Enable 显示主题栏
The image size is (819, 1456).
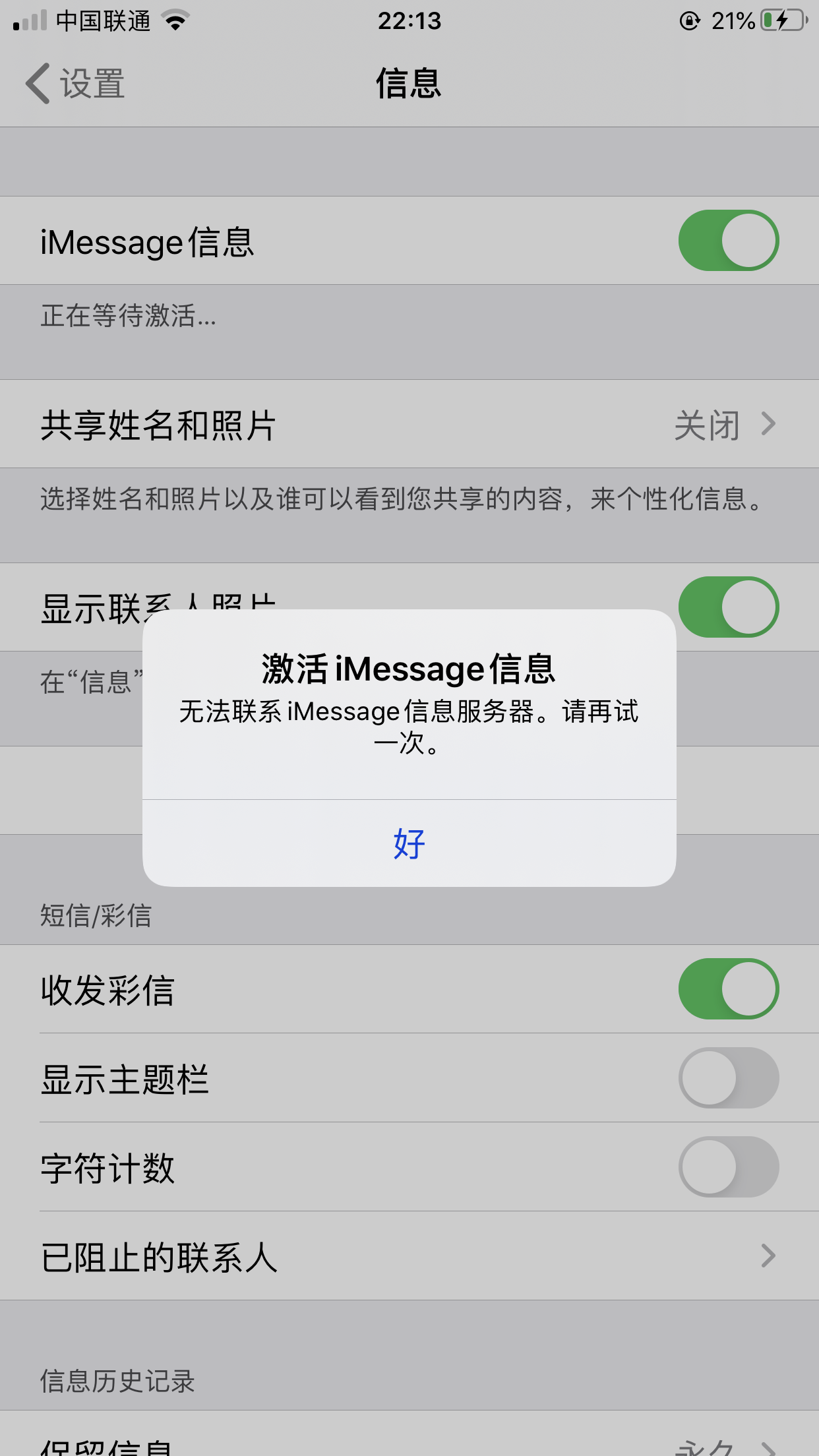(x=728, y=1078)
